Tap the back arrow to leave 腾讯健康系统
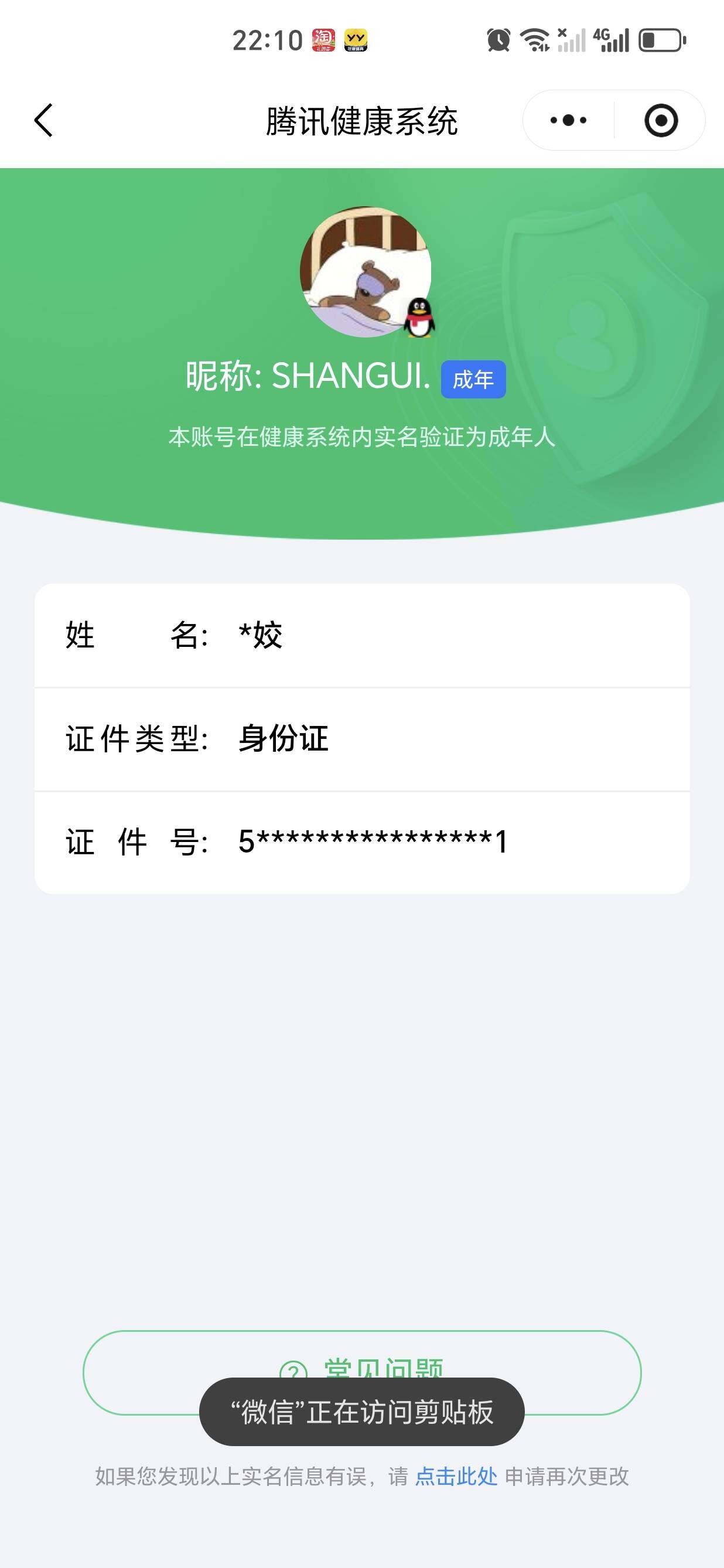This screenshot has height=1568, width=724. pos(43,120)
